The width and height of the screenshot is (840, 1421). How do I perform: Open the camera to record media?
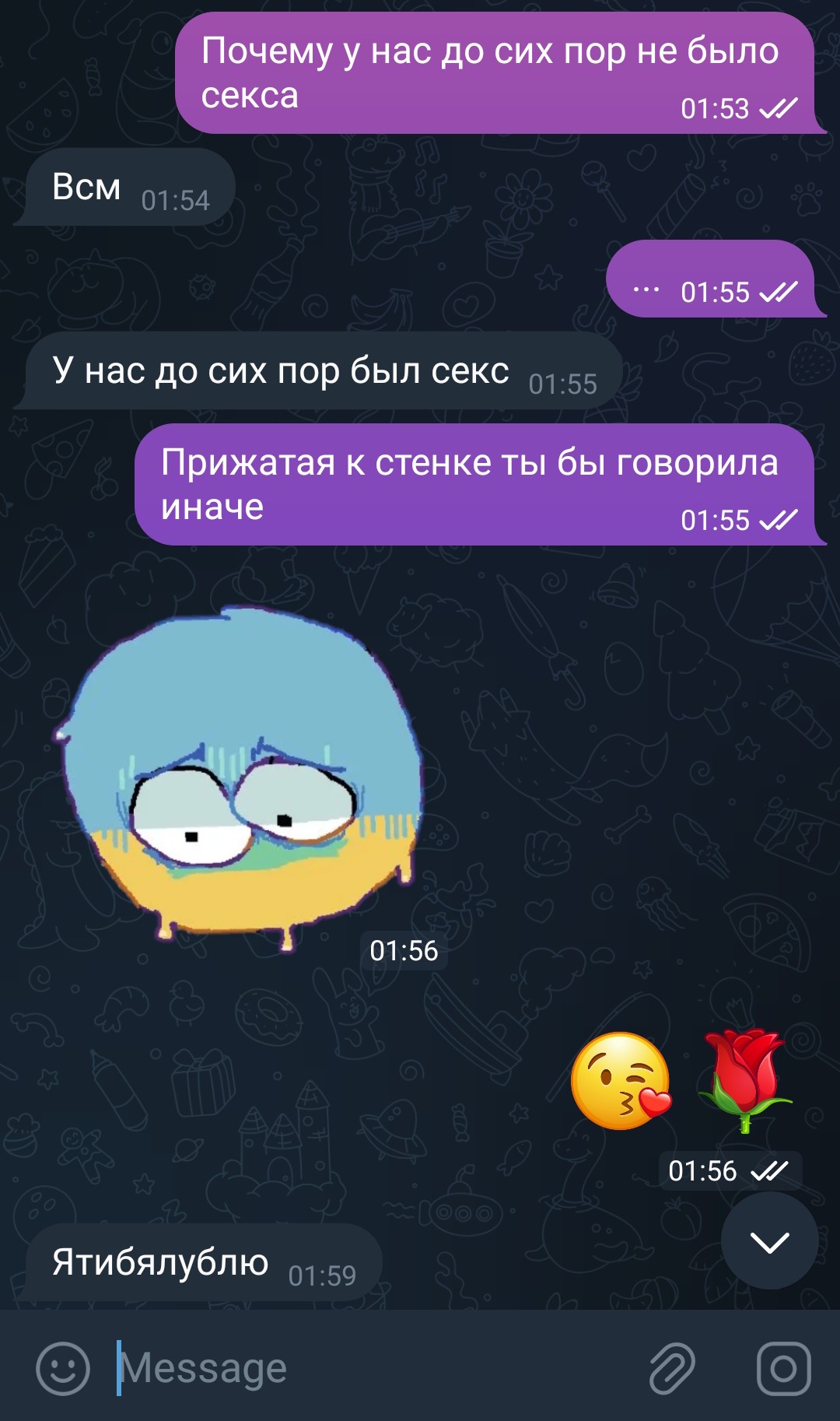783,1368
